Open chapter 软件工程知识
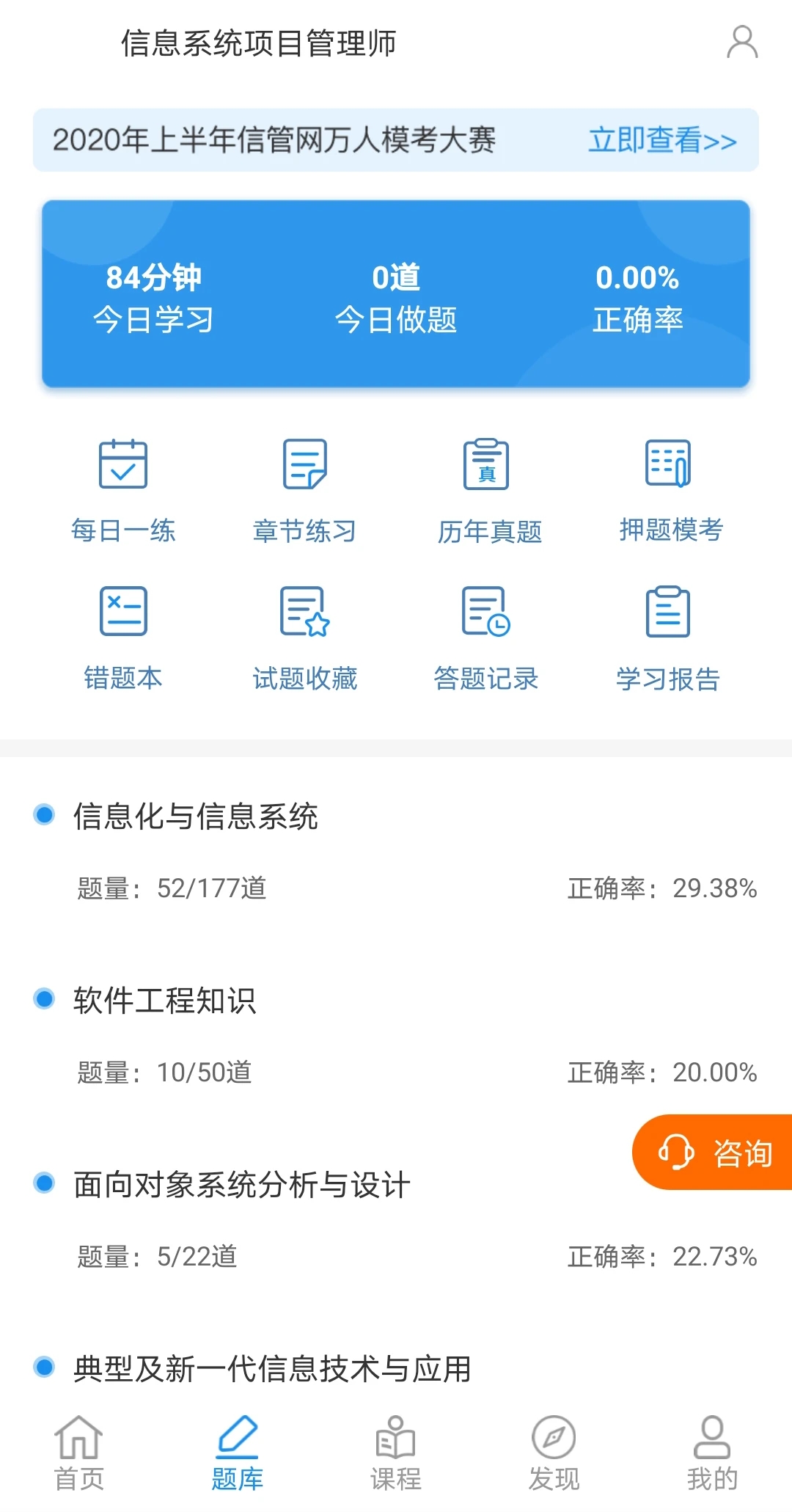This screenshot has height=1512, width=792. tap(165, 1001)
